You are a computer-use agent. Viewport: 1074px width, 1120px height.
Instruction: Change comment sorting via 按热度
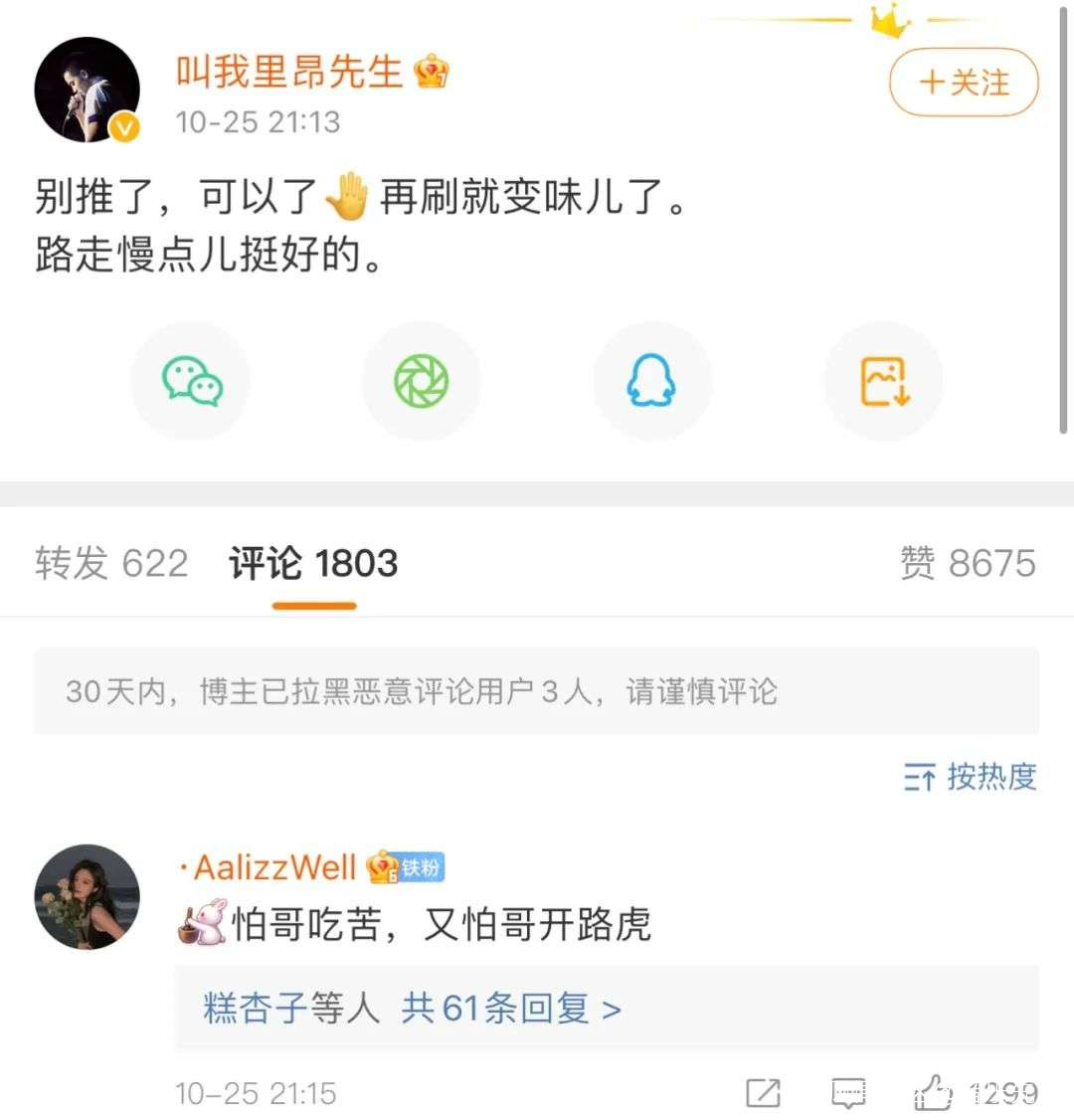coord(971,777)
